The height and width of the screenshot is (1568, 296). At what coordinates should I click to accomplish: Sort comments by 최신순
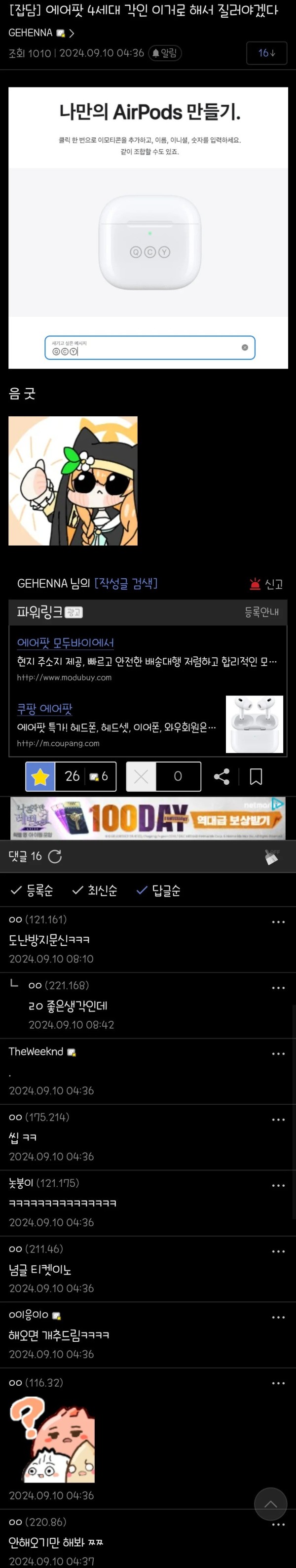[x=95, y=890]
